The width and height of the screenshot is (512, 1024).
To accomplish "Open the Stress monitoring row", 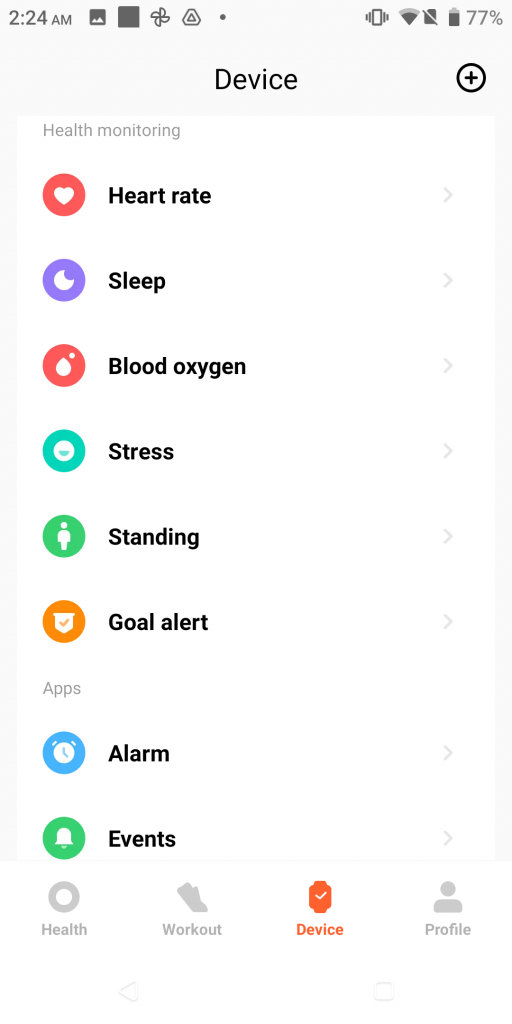I will 256,451.
